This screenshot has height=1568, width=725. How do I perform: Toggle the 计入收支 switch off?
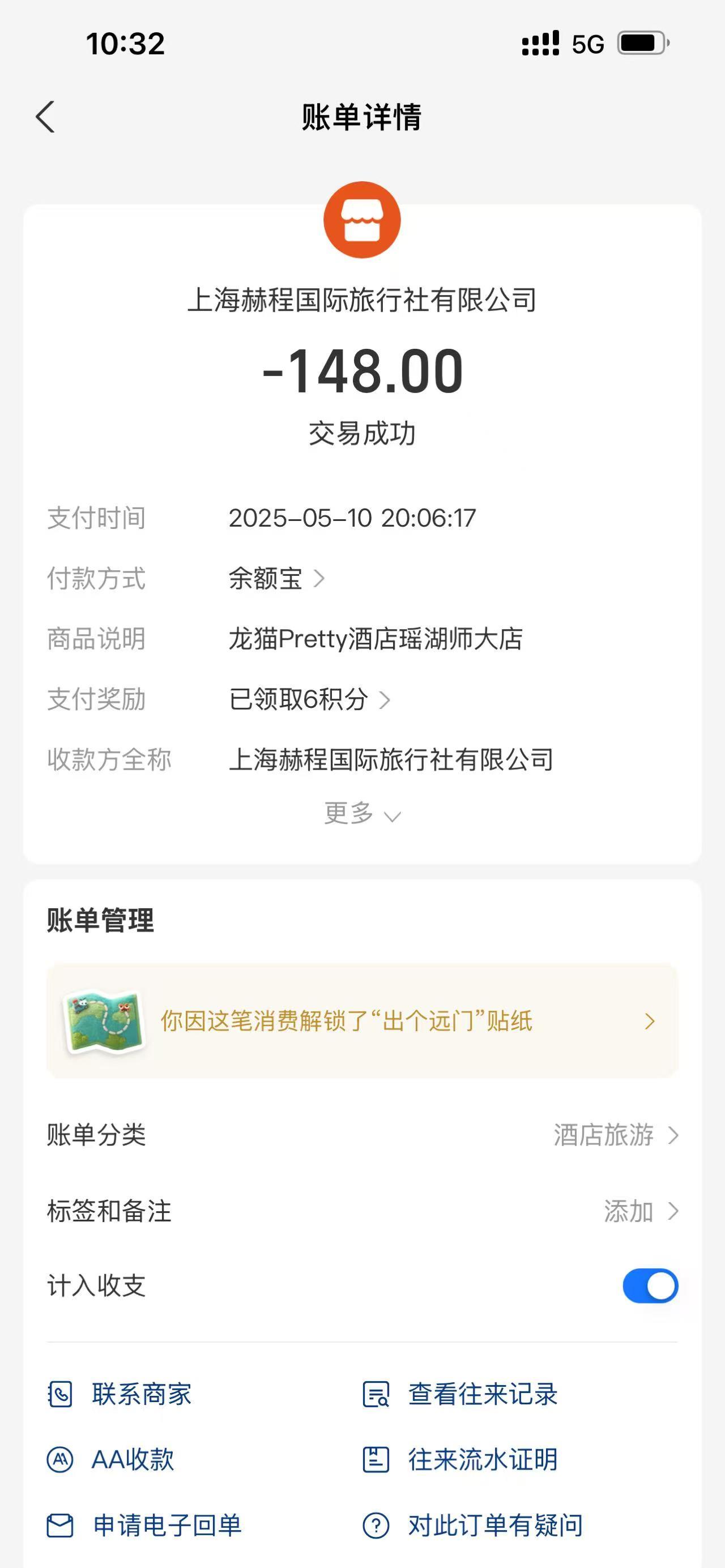pyautogui.click(x=650, y=1286)
